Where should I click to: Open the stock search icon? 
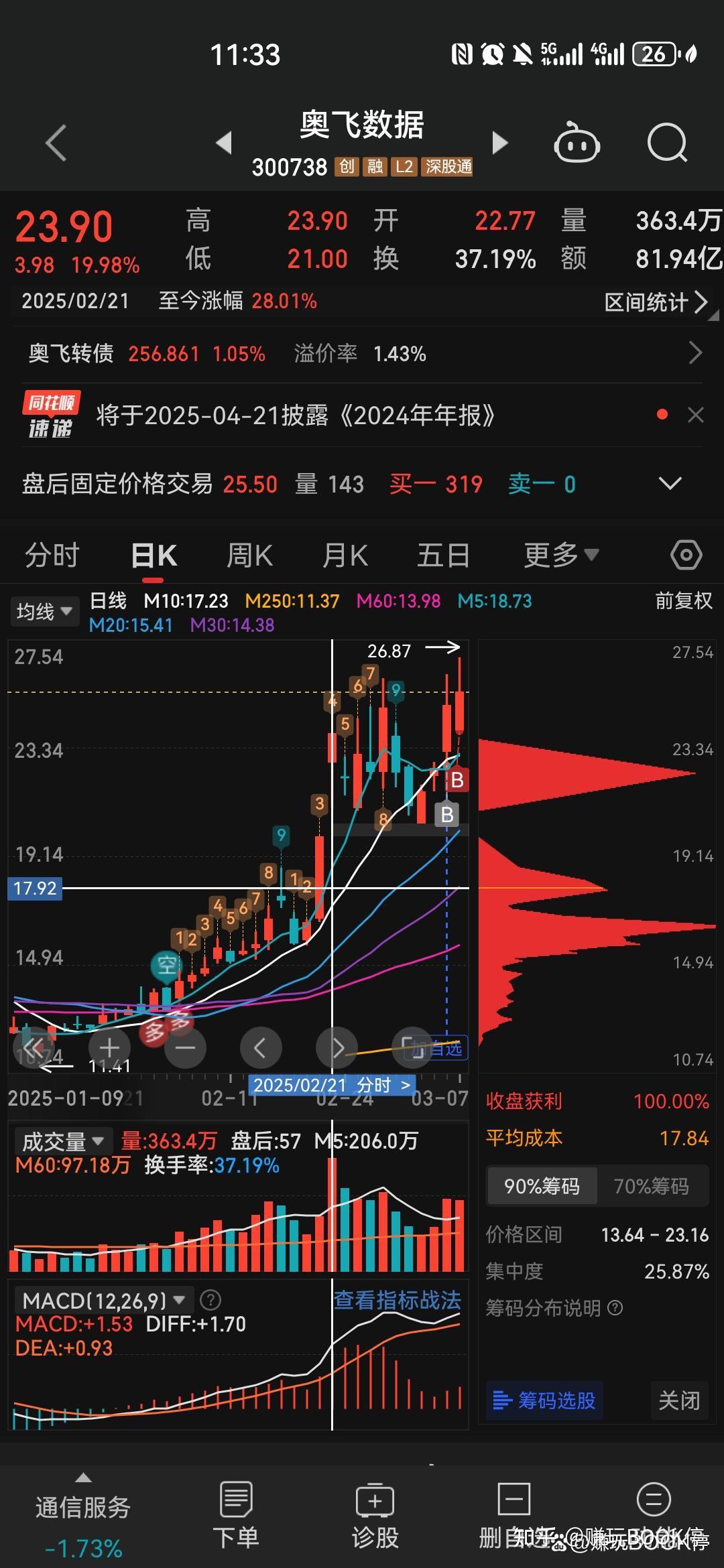point(667,143)
